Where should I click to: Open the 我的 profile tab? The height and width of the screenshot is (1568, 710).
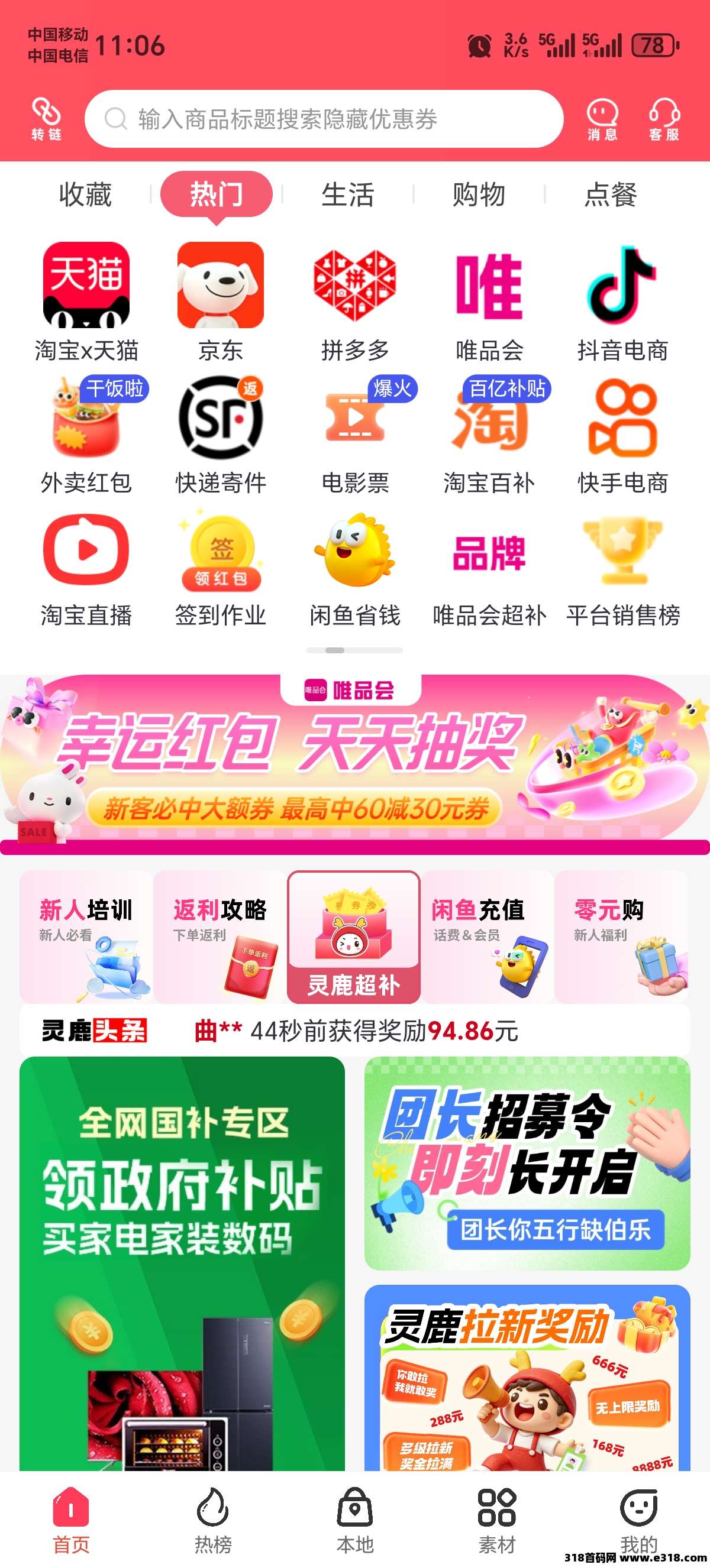tap(638, 1520)
